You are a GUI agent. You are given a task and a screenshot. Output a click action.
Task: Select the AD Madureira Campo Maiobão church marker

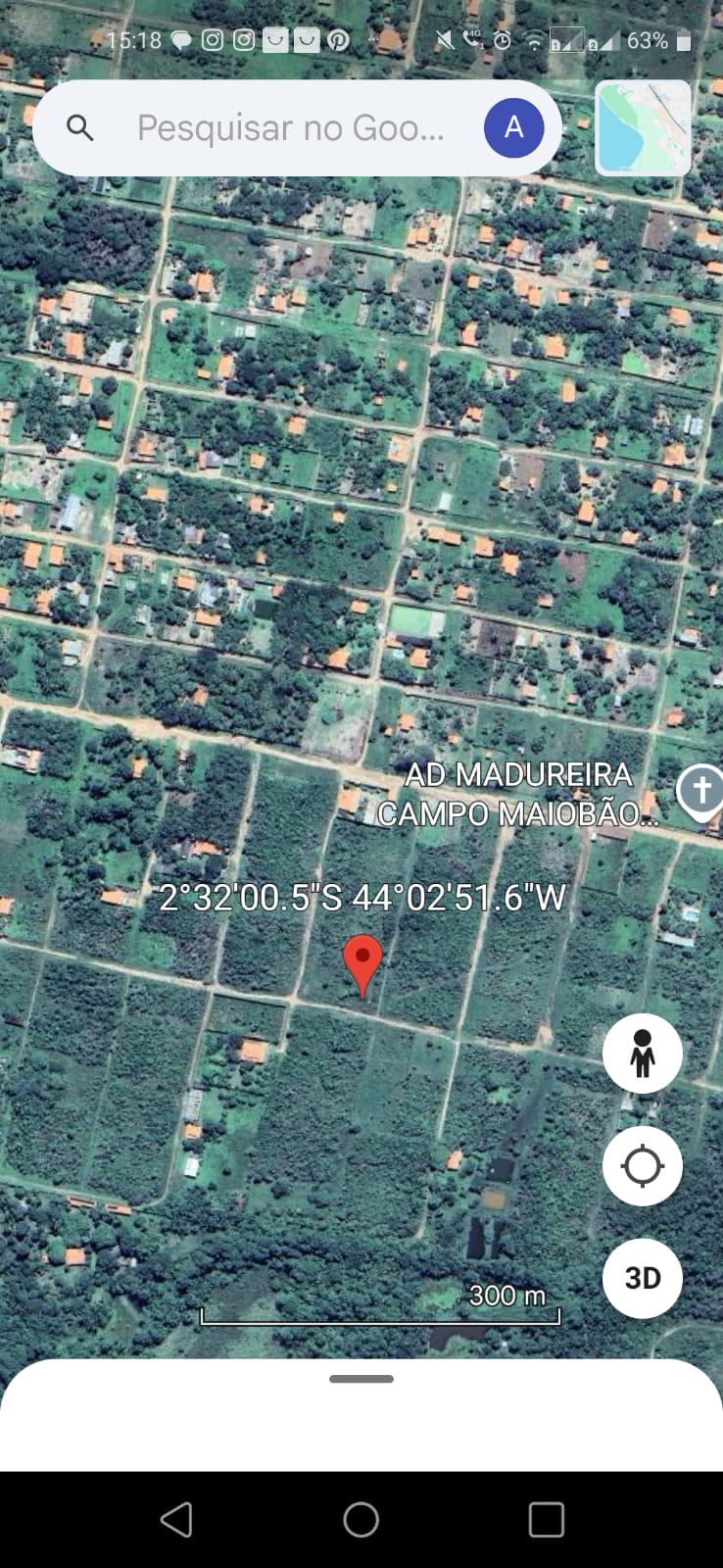699,790
